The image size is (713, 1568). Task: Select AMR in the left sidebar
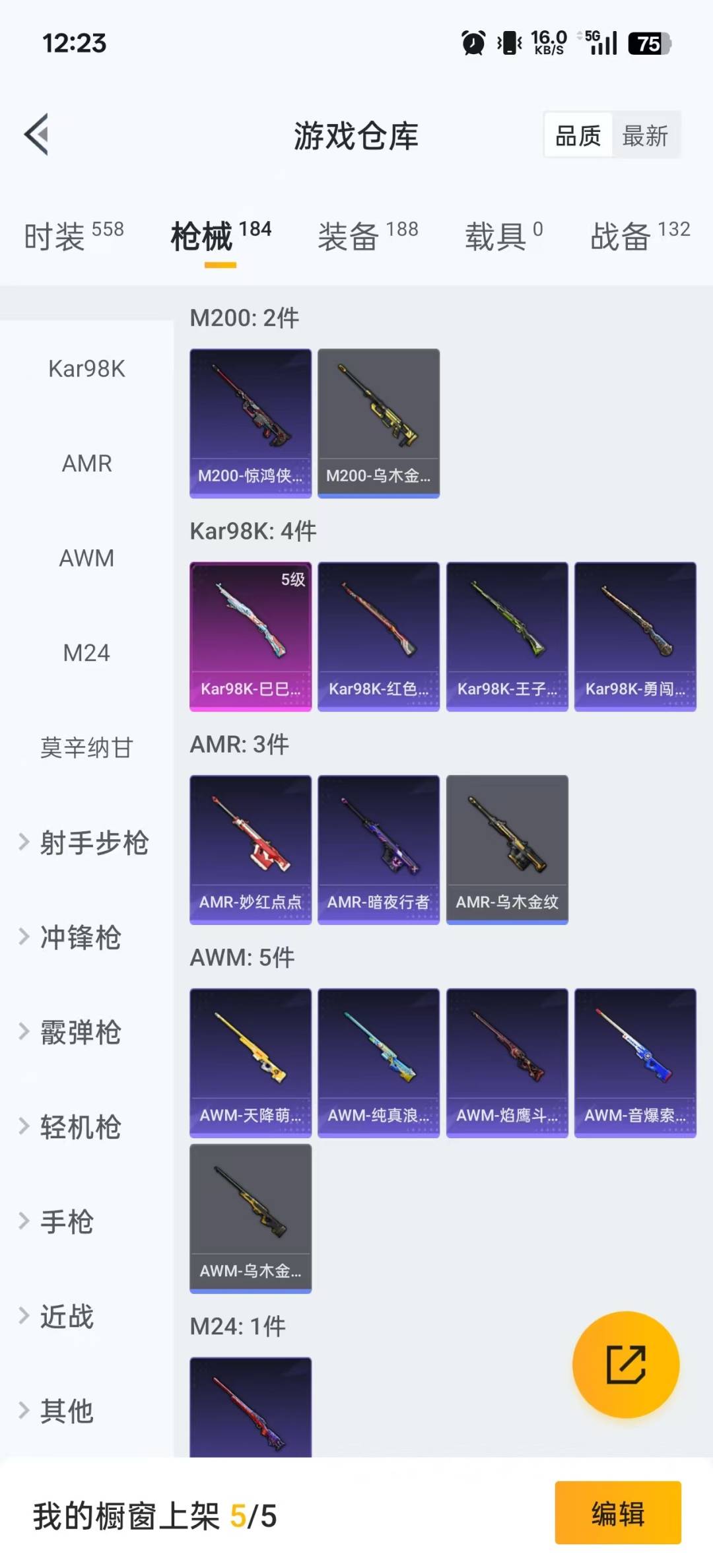tap(86, 463)
